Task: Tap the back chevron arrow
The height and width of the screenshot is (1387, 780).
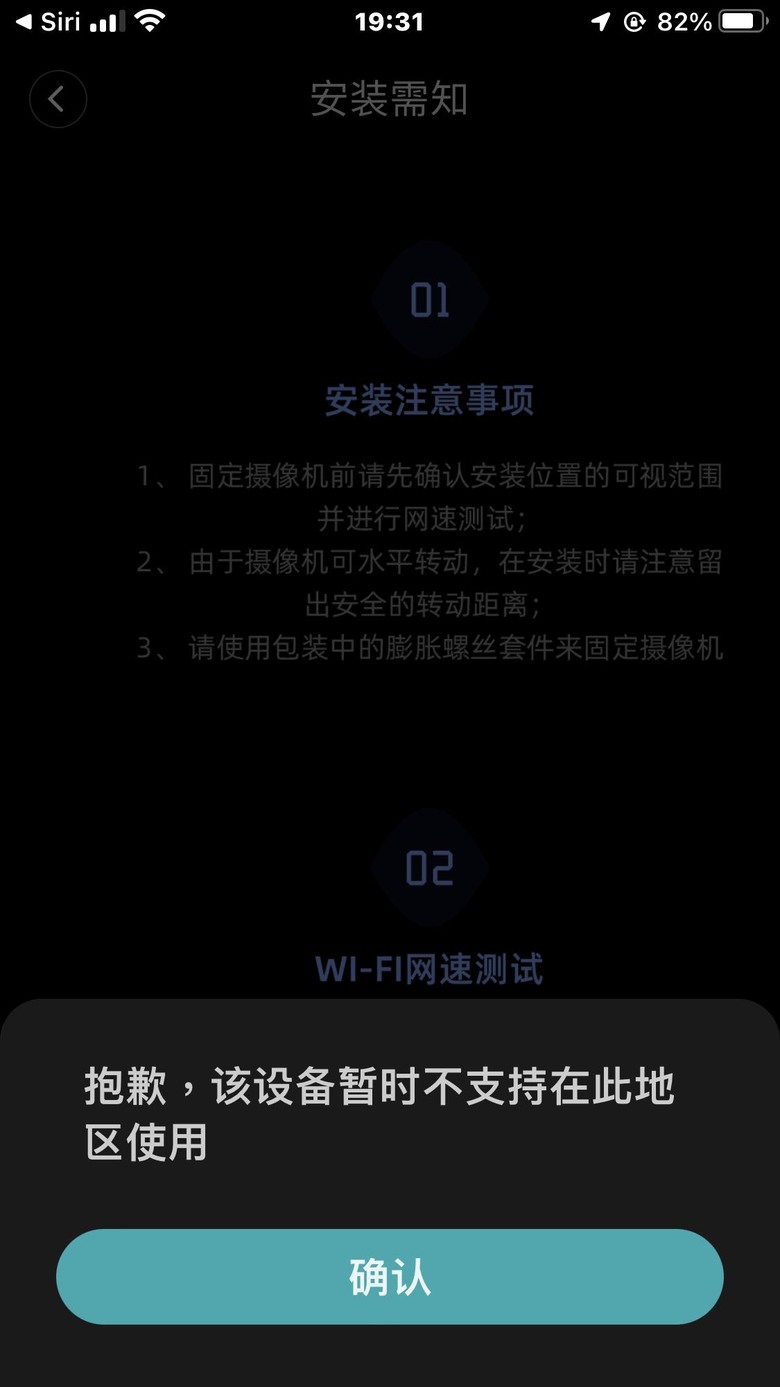Action: 57,99
